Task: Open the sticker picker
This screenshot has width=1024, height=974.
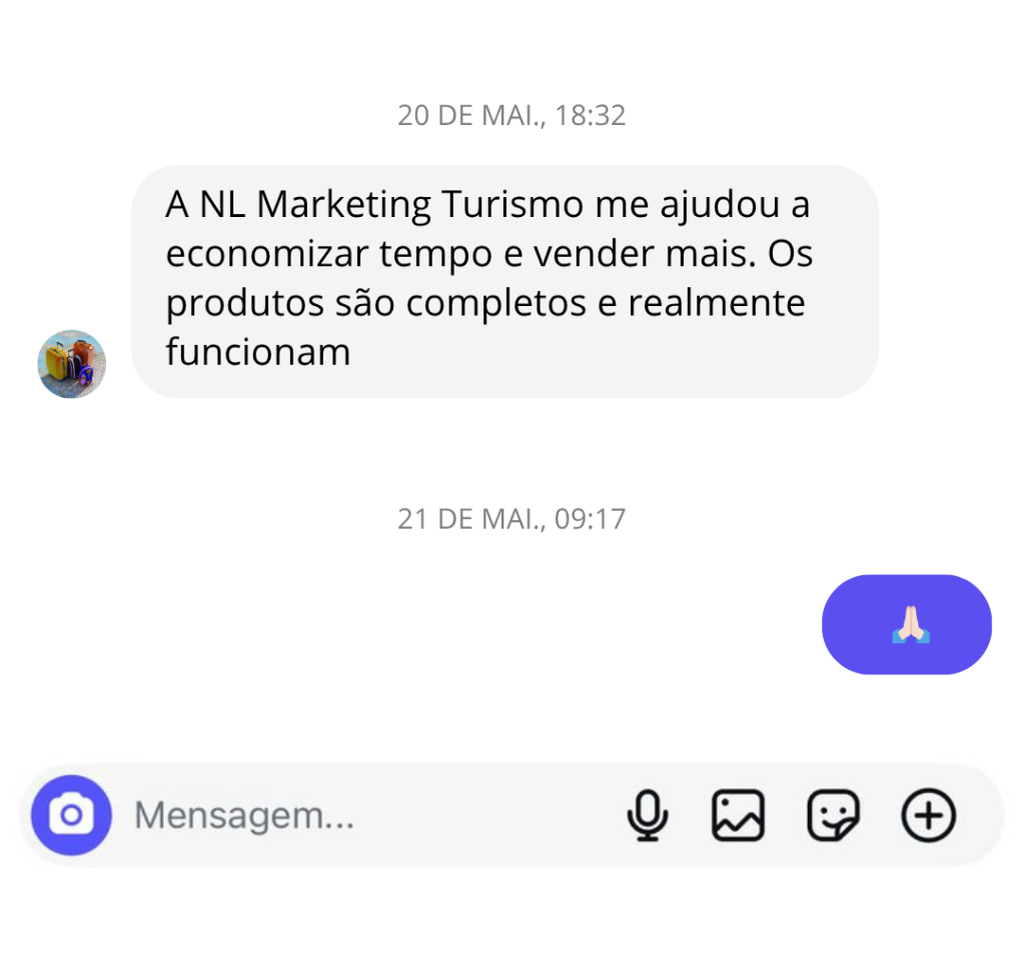Action: click(833, 815)
